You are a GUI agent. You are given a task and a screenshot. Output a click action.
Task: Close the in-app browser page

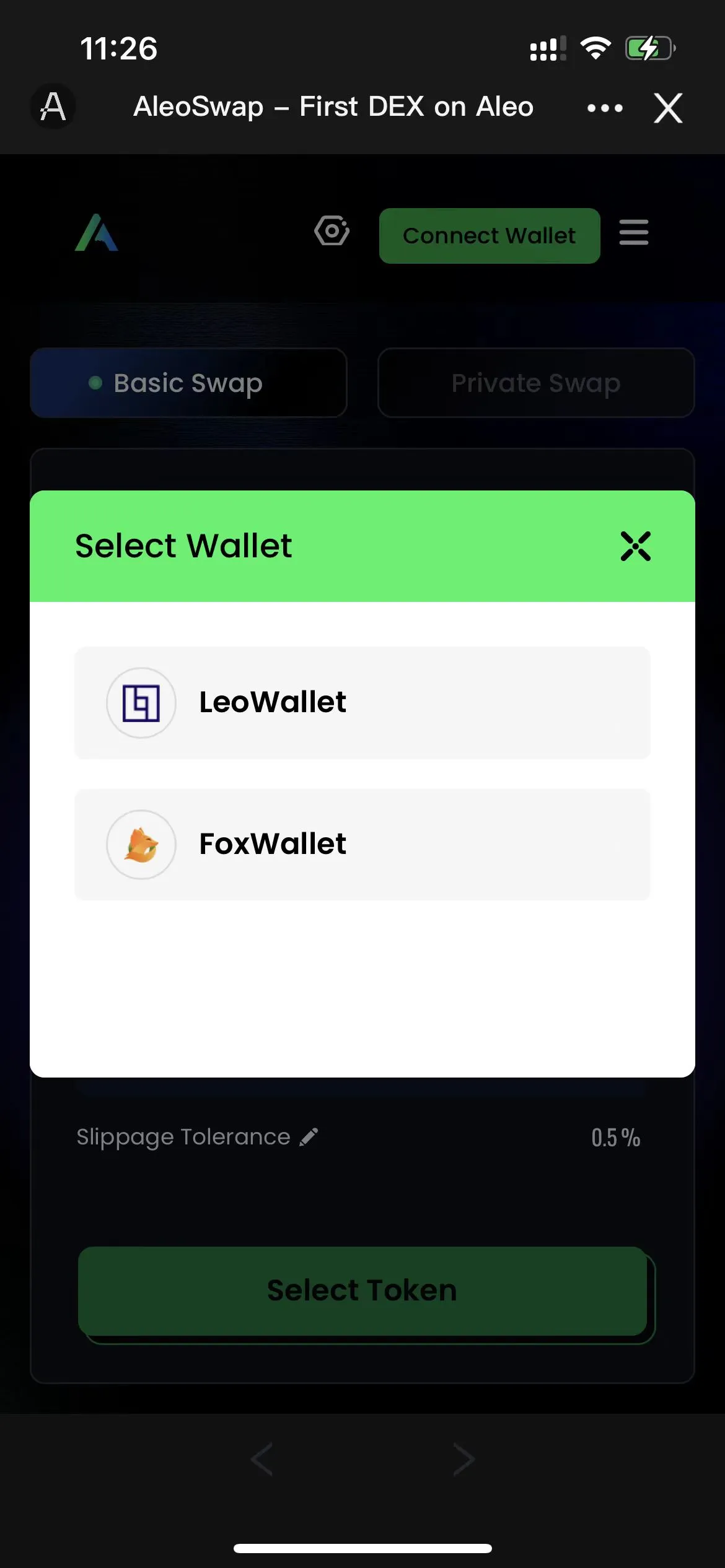click(668, 108)
